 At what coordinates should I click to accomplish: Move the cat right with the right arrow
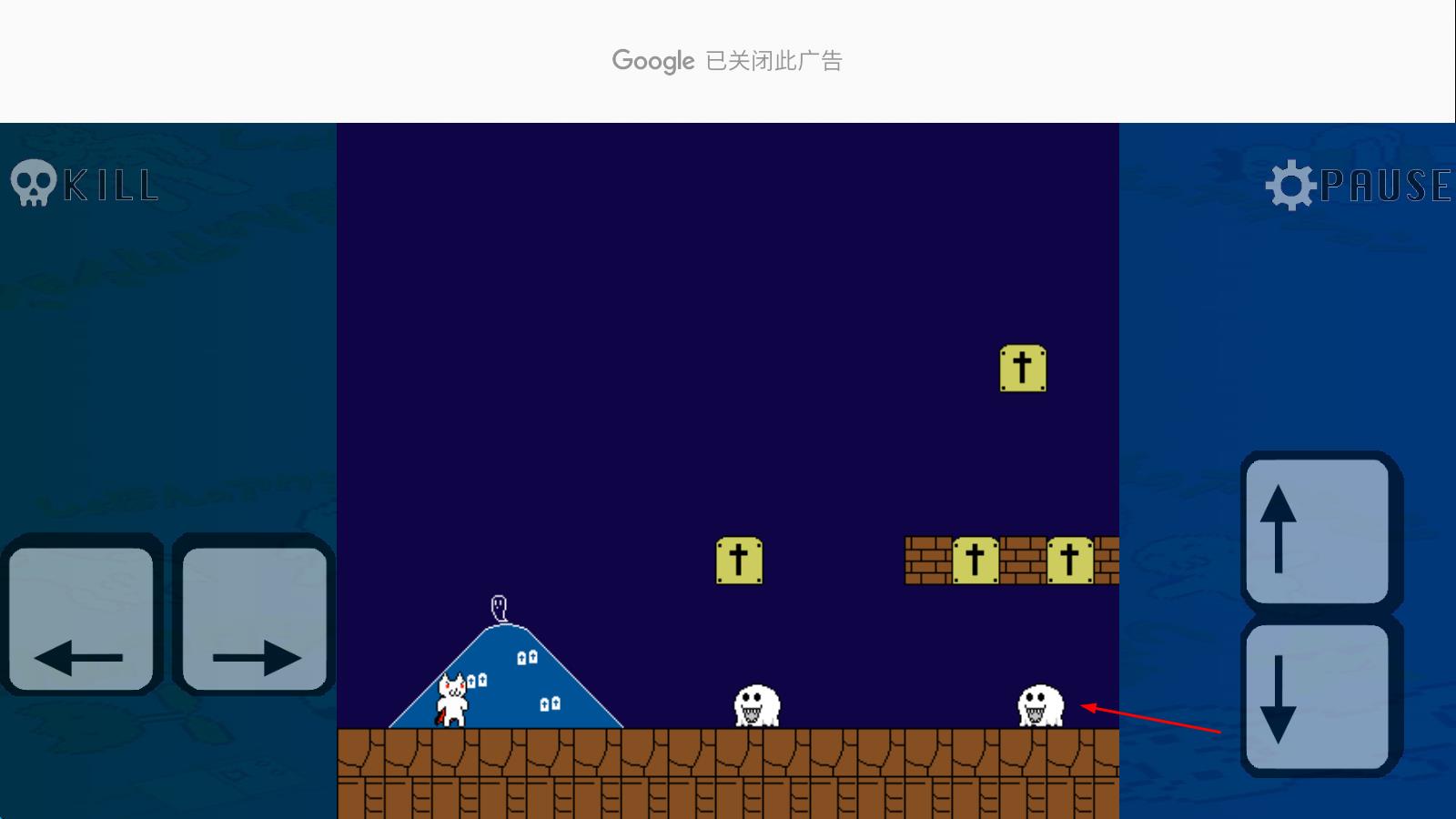tap(254, 616)
